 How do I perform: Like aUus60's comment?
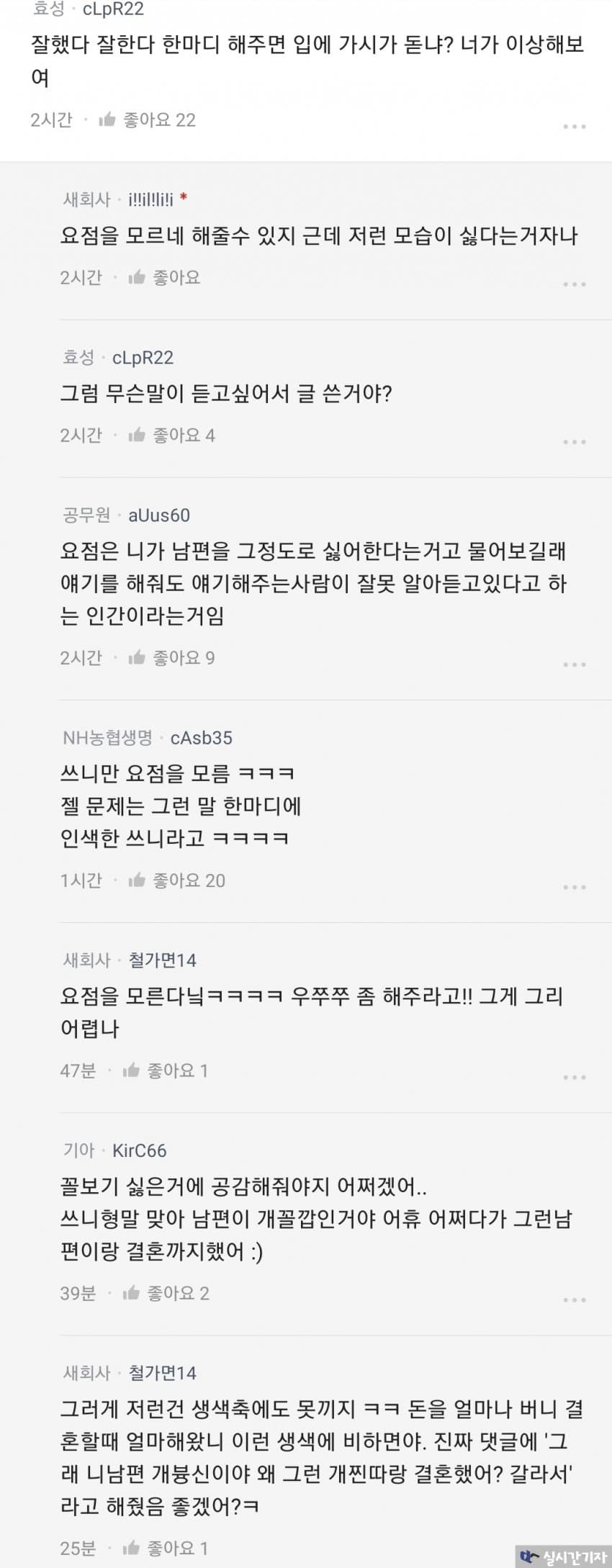click(138, 657)
